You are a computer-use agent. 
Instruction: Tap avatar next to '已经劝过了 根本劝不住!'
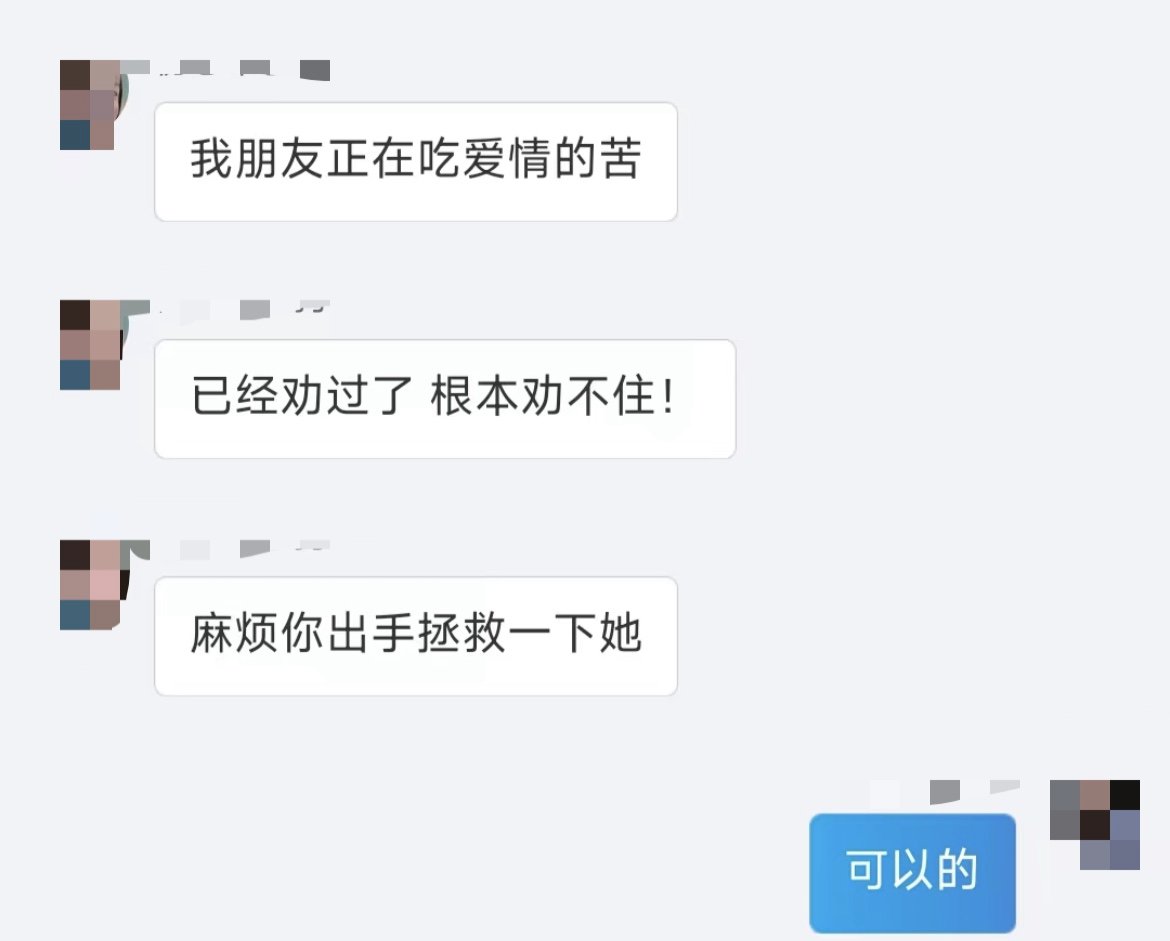(x=92, y=345)
